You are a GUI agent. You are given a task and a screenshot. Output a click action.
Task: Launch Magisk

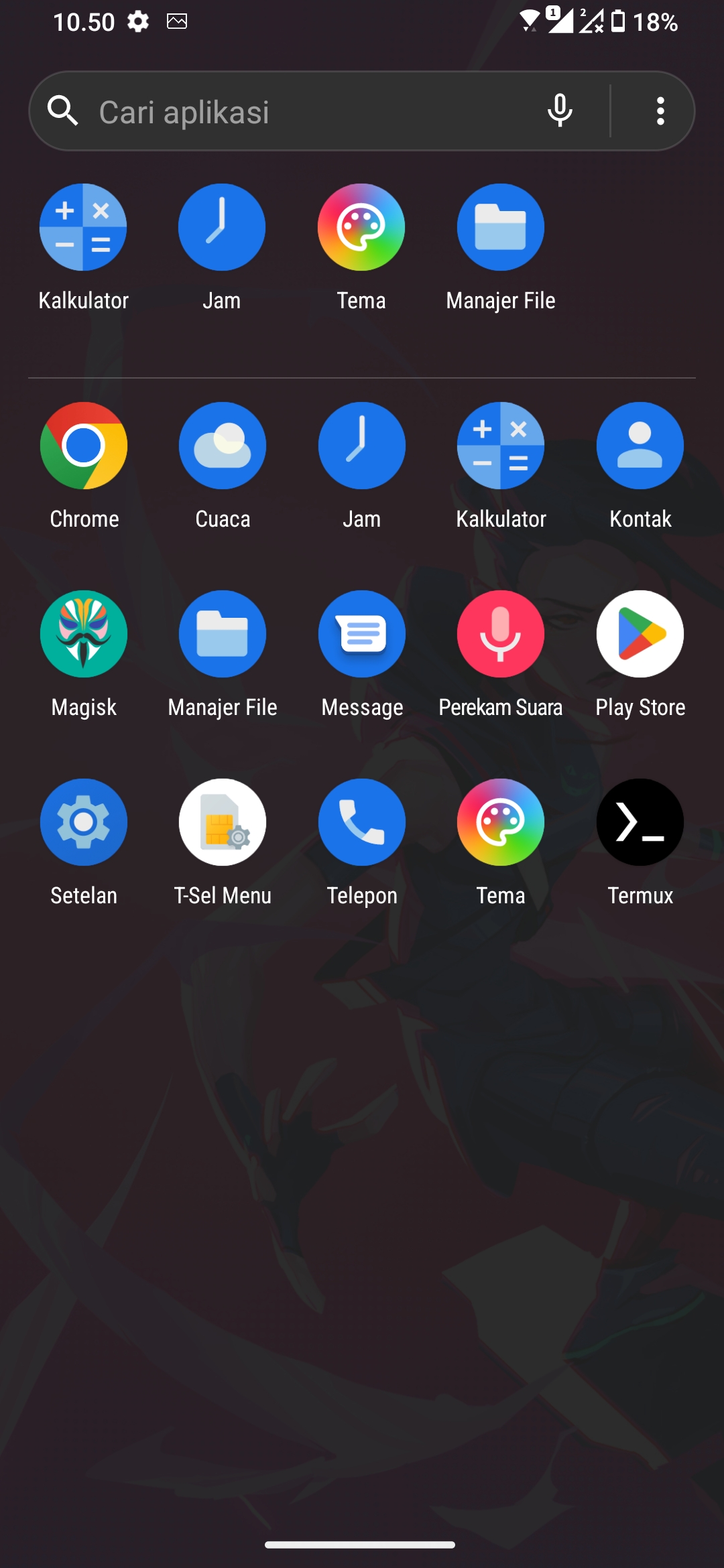84,635
